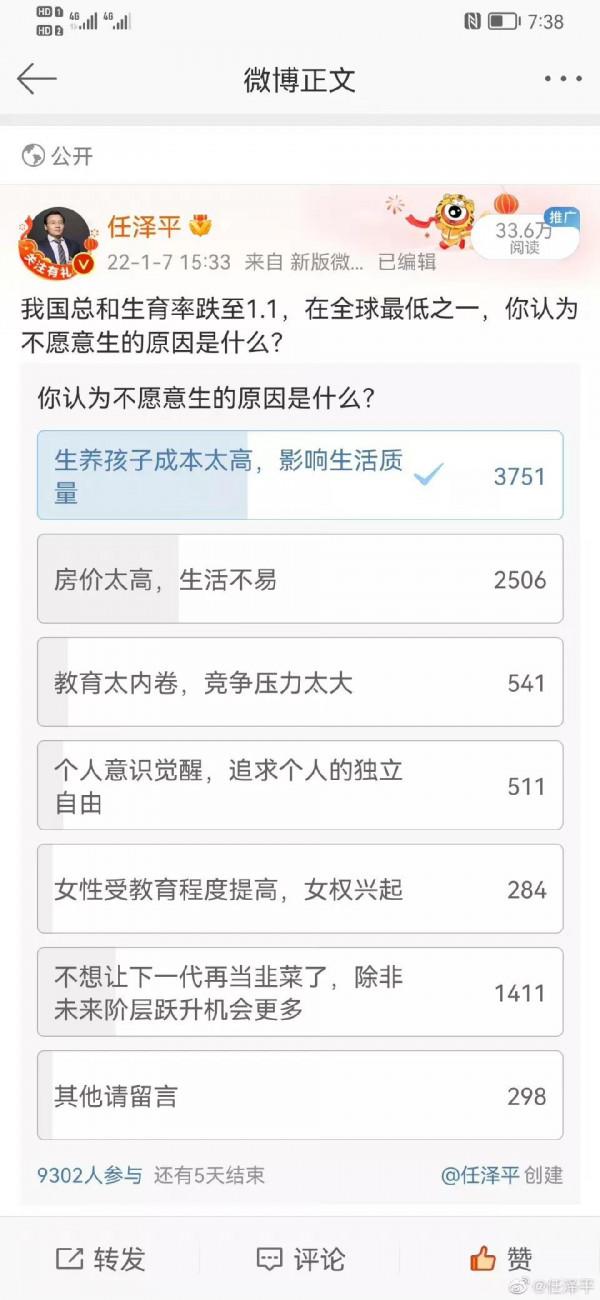Open 评论 to comment
The image size is (600, 1300).
pos(300,1259)
